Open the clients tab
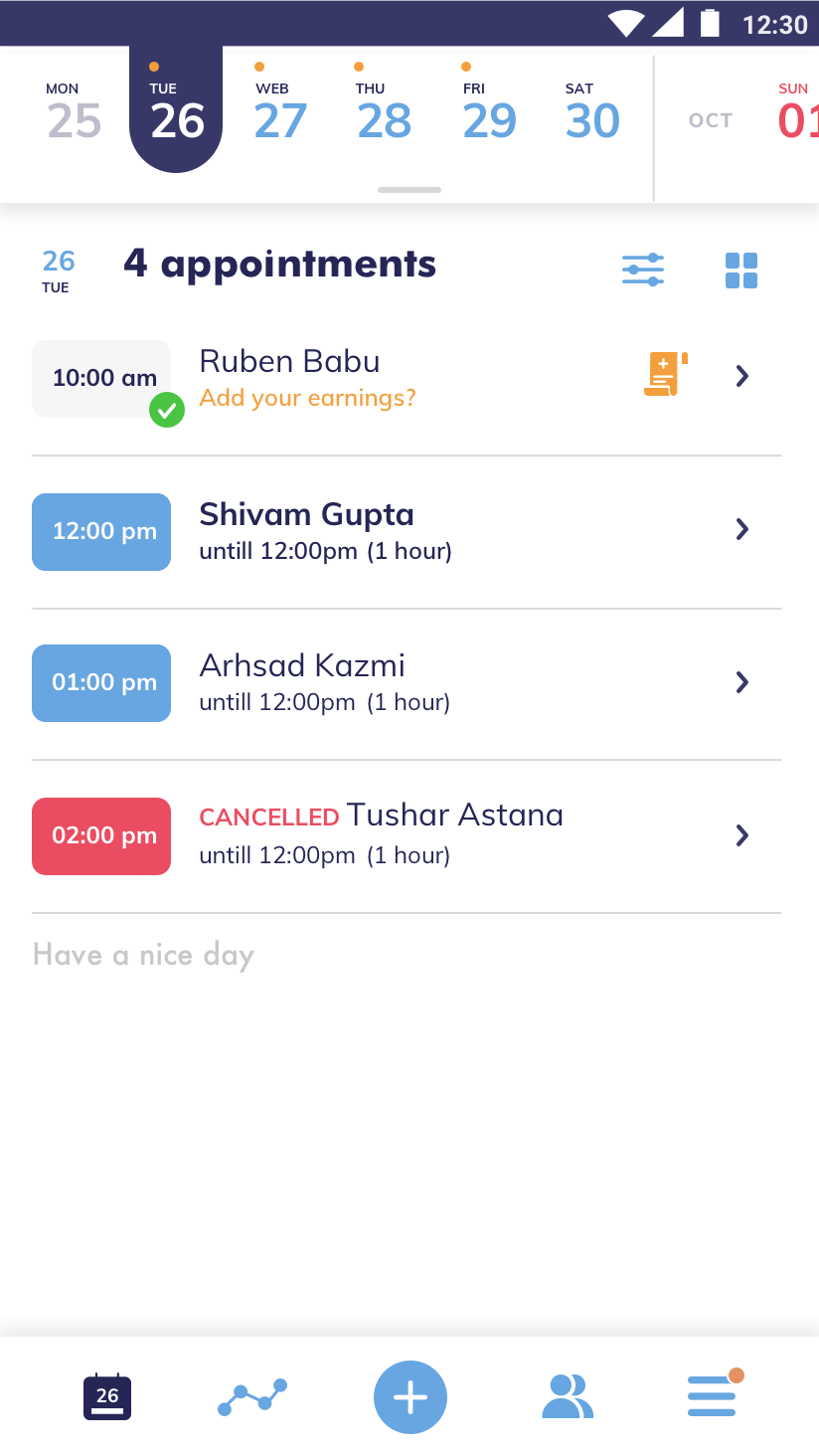819x1456 pixels. coord(567,1397)
